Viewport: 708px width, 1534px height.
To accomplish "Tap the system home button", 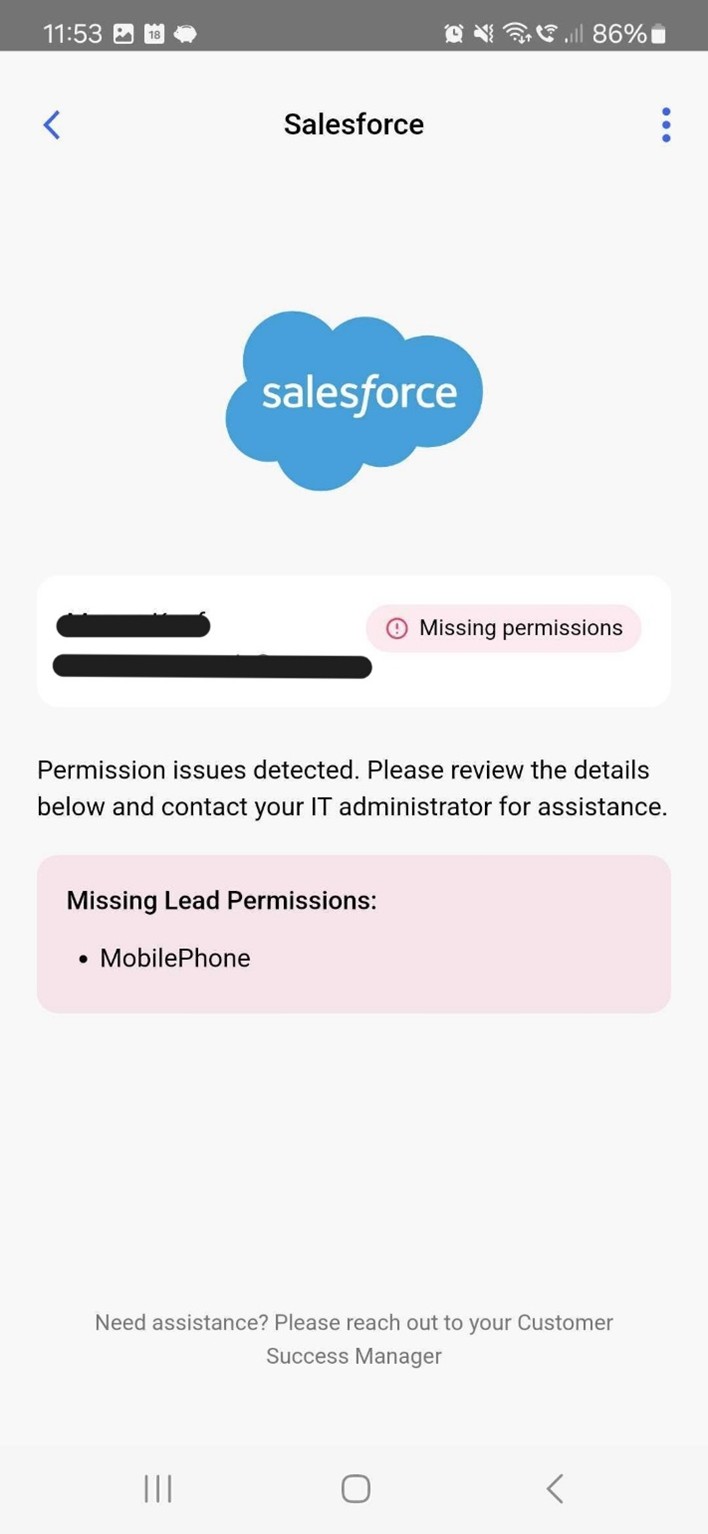I will (355, 1488).
